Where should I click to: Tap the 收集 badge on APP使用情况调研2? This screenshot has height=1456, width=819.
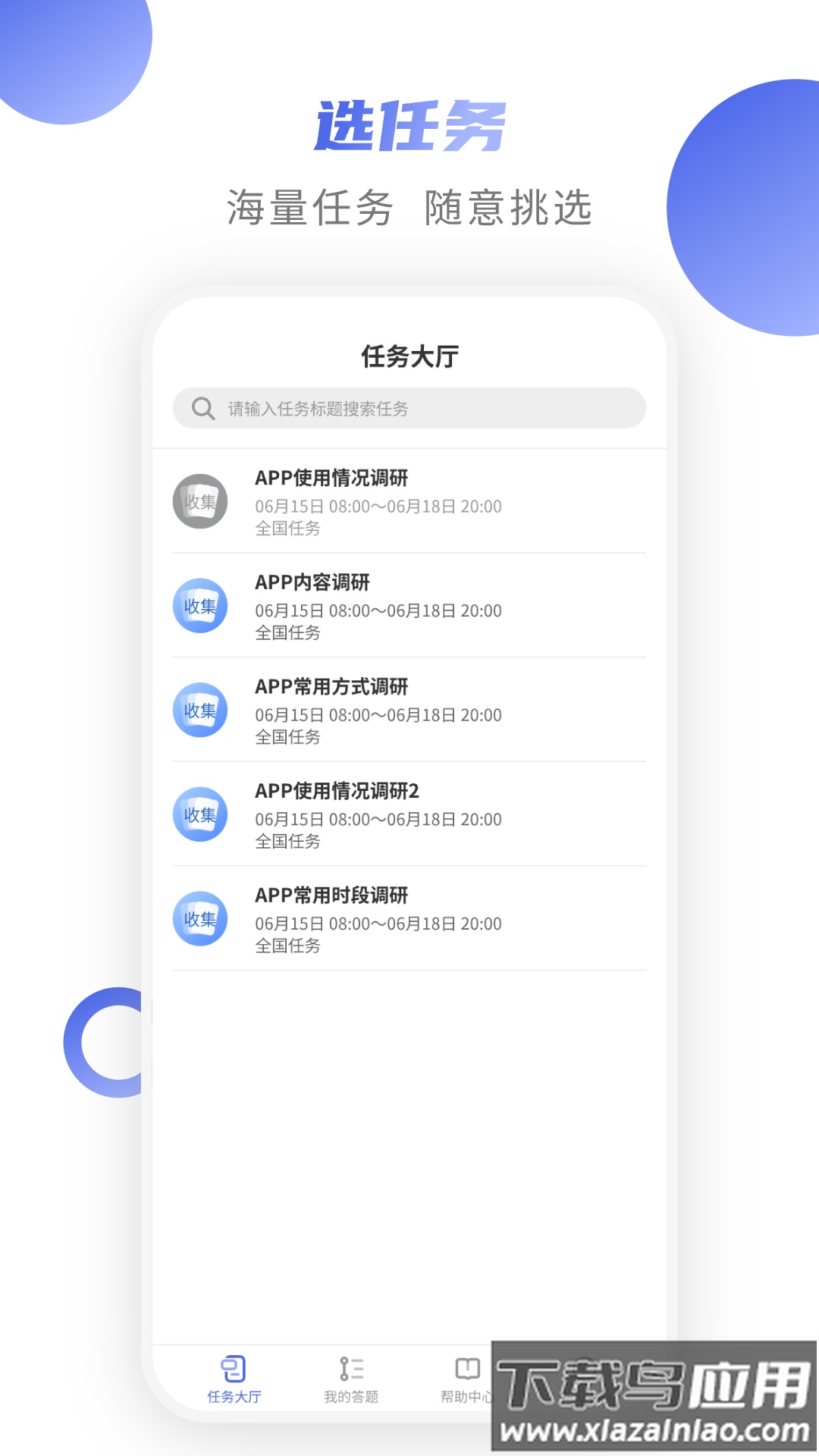[x=199, y=814]
